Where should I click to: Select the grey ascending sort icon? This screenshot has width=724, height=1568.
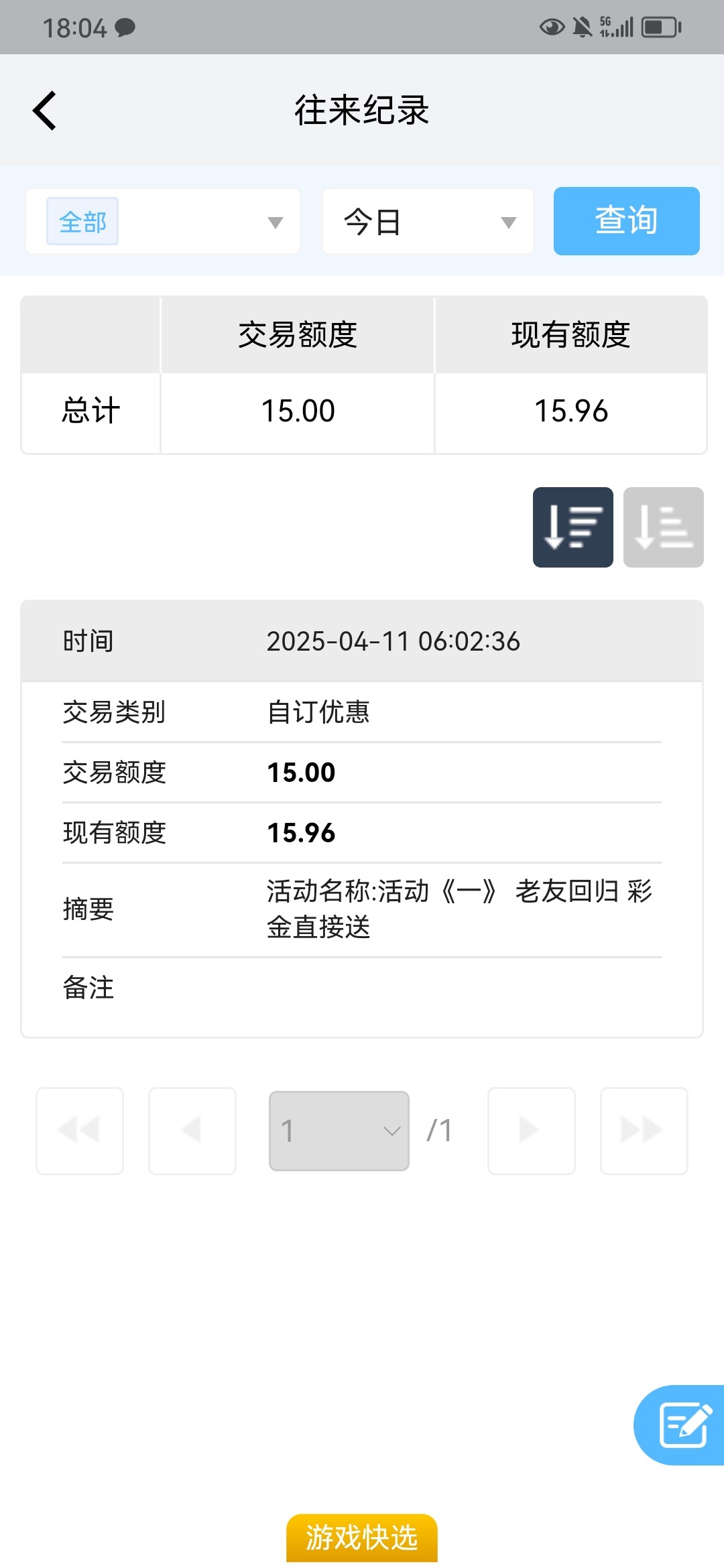[x=664, y=527]
